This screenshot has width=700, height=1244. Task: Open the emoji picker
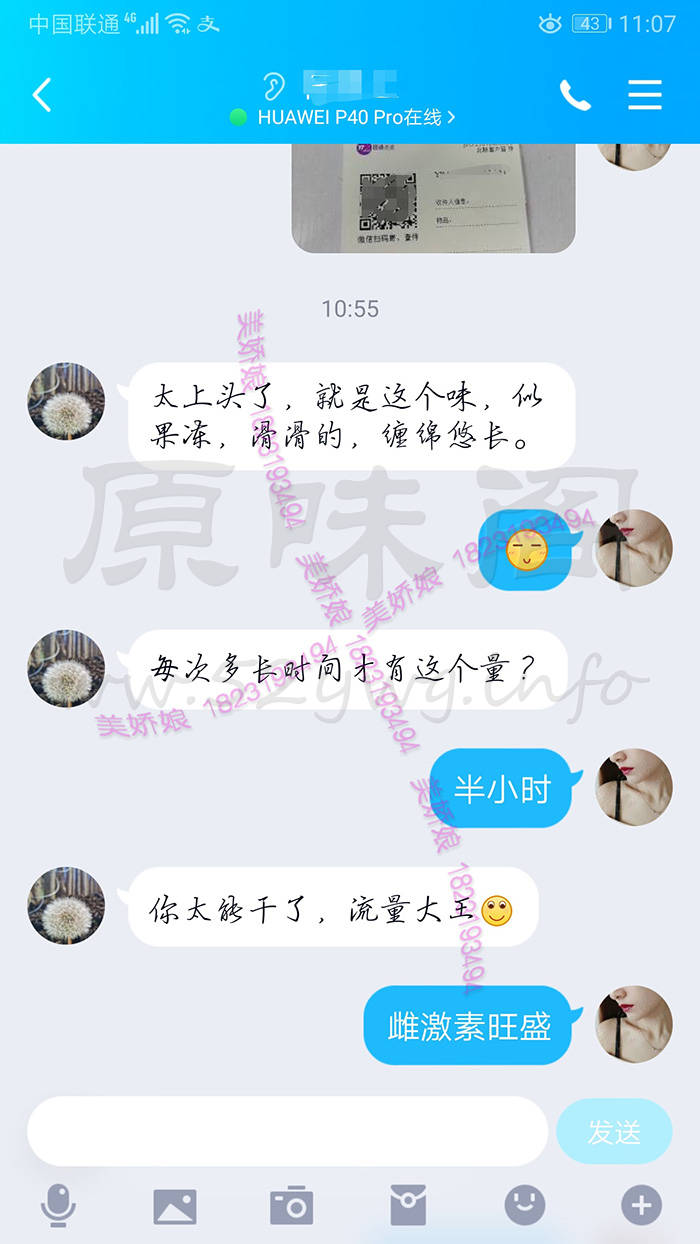click(x=525, y=1206)
